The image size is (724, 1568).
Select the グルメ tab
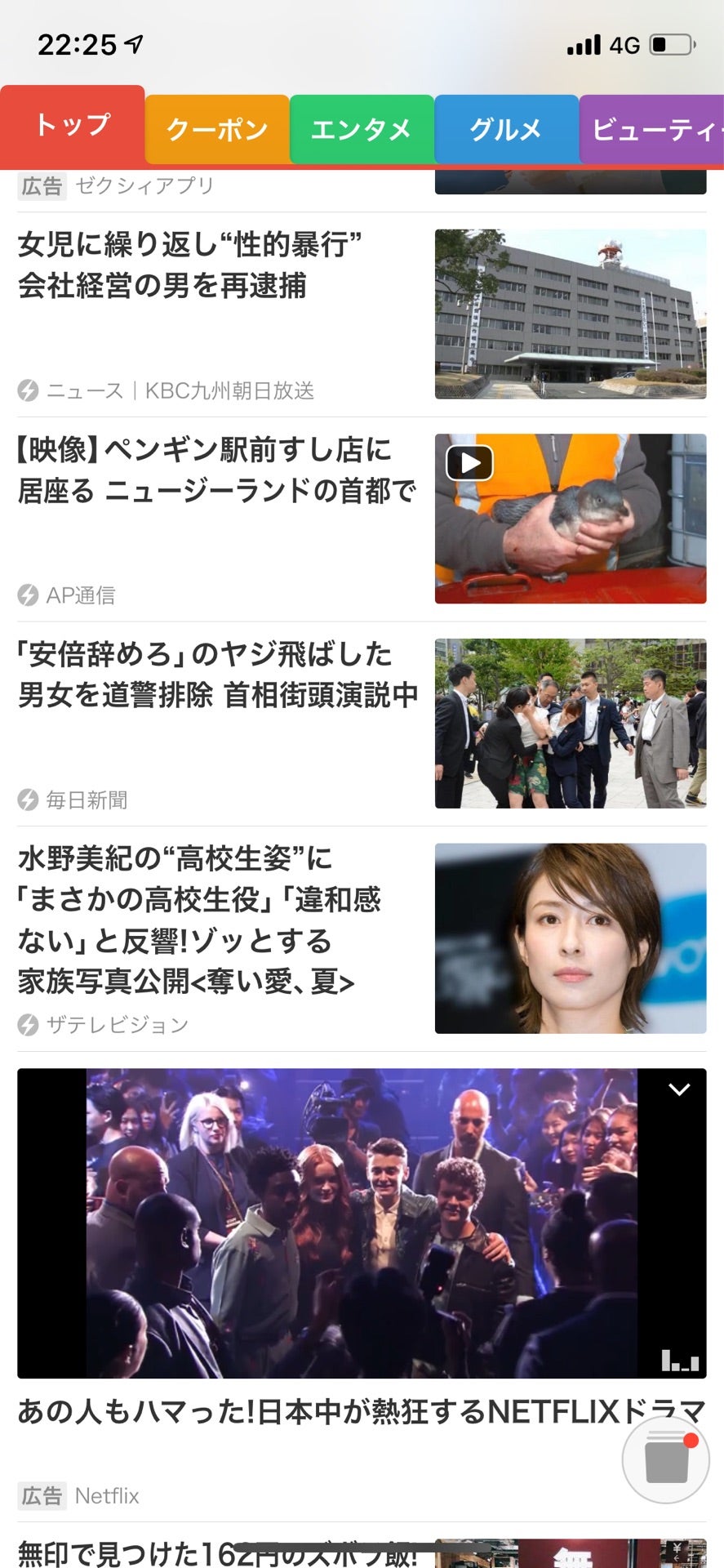507,128
